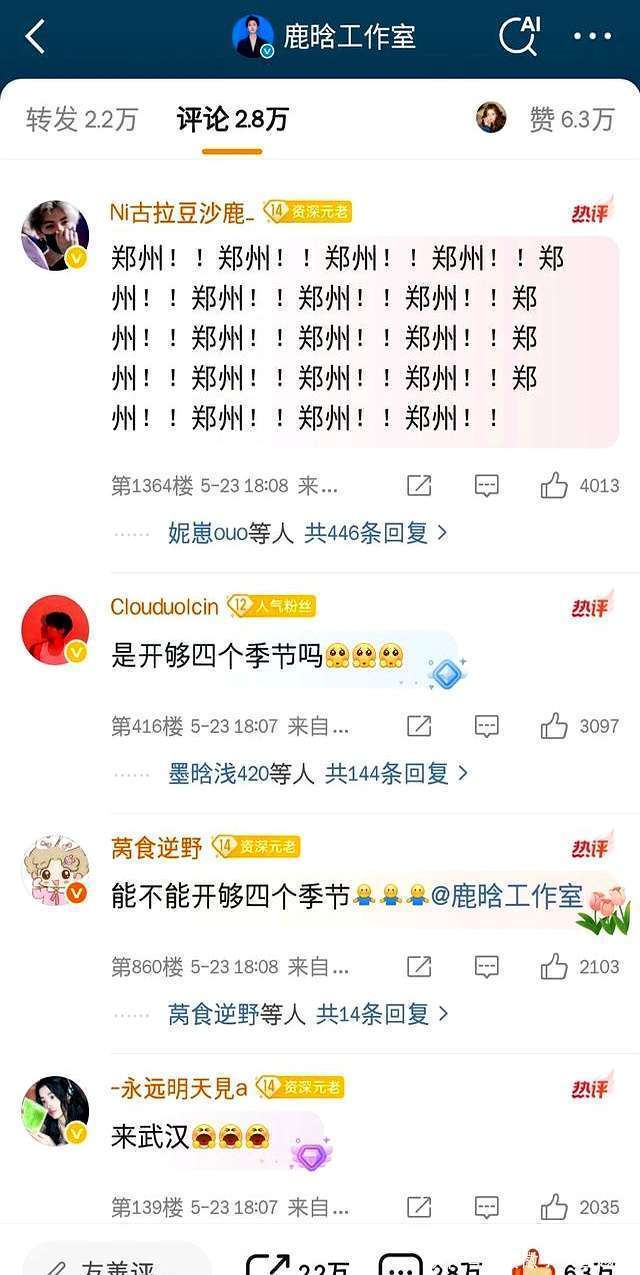Like 萵食逆野's comment
The height and width of the screenshot is (1275, 640).
pos(555,966)
